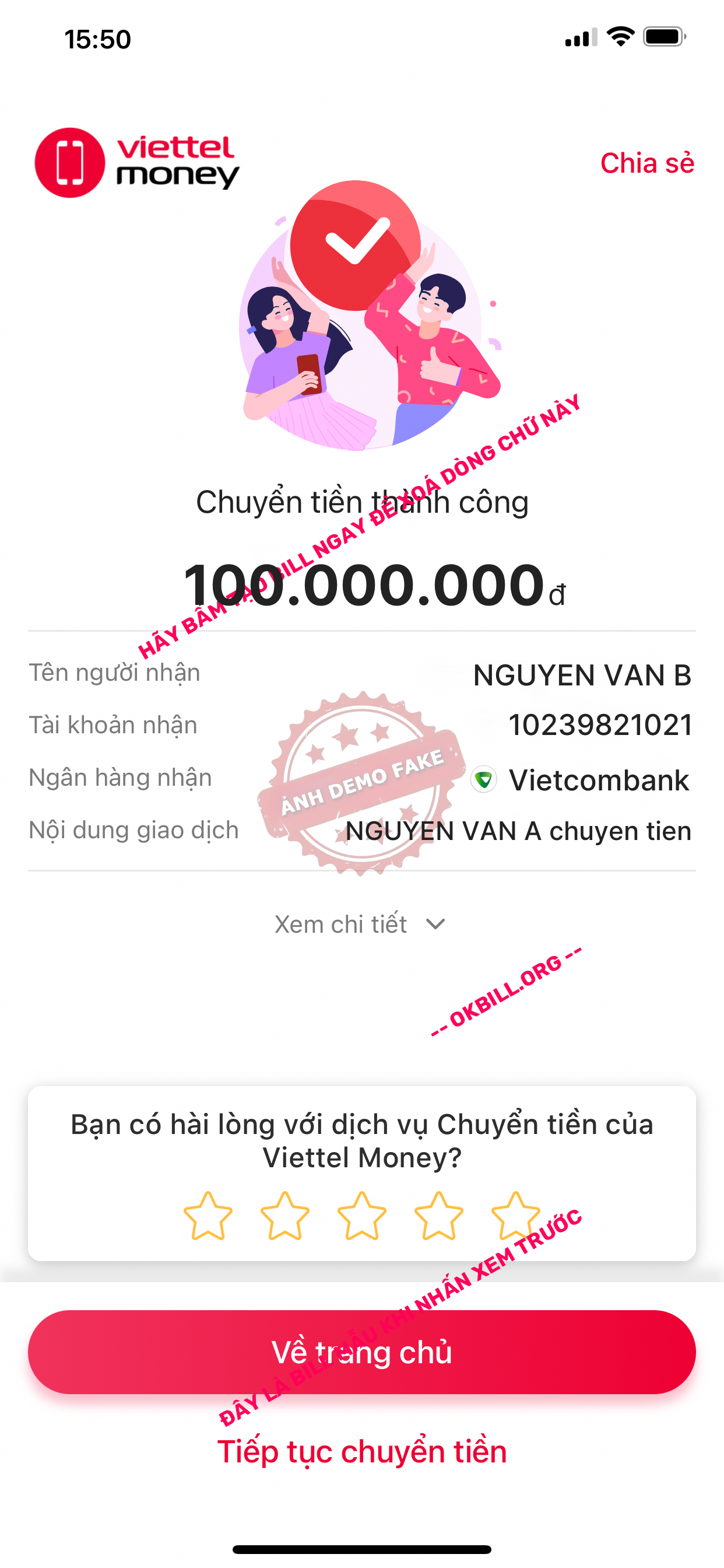Rate the service one star

pyautogui.click(x=208, y=1216)
